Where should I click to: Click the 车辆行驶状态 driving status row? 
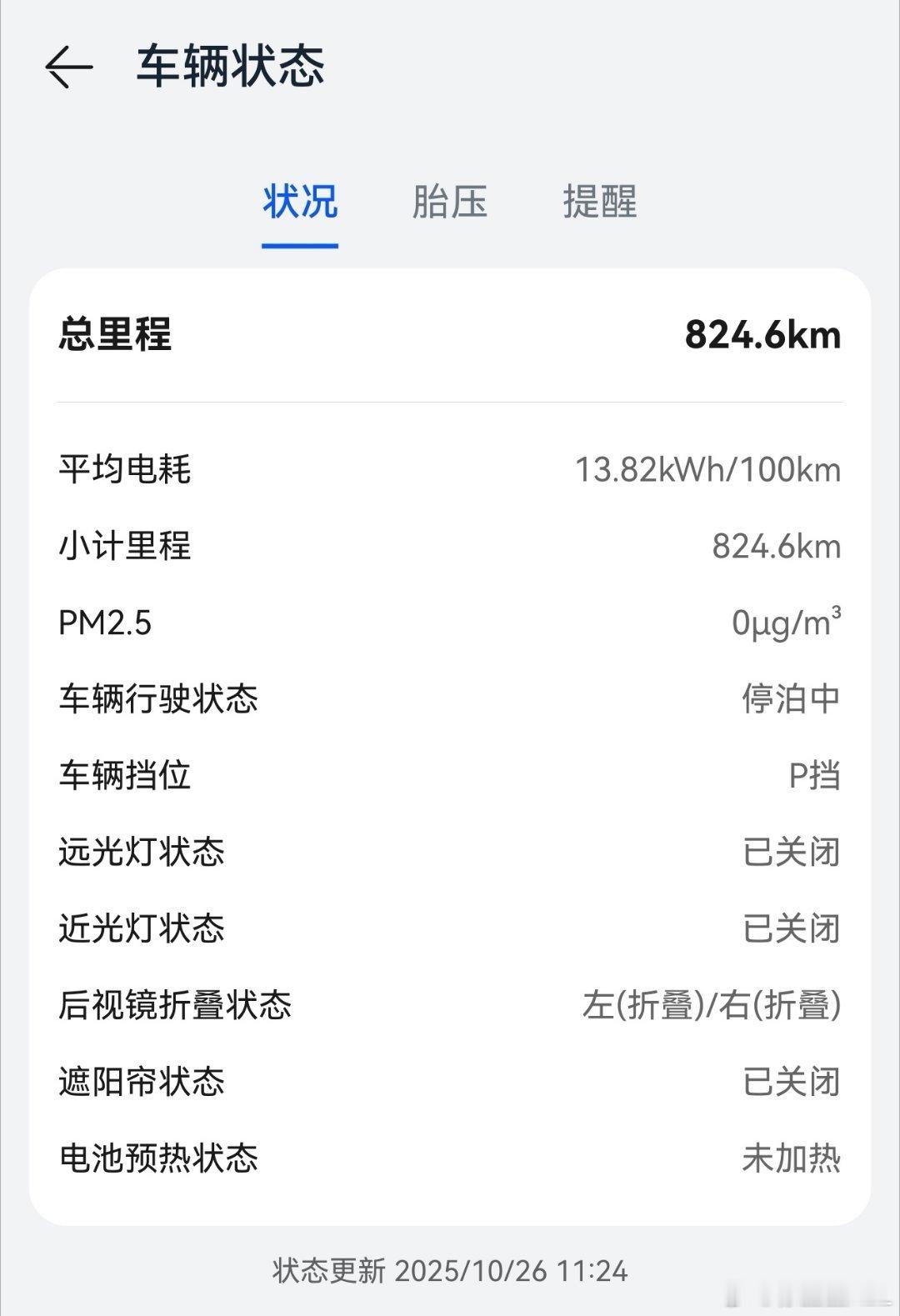[158, 699]
